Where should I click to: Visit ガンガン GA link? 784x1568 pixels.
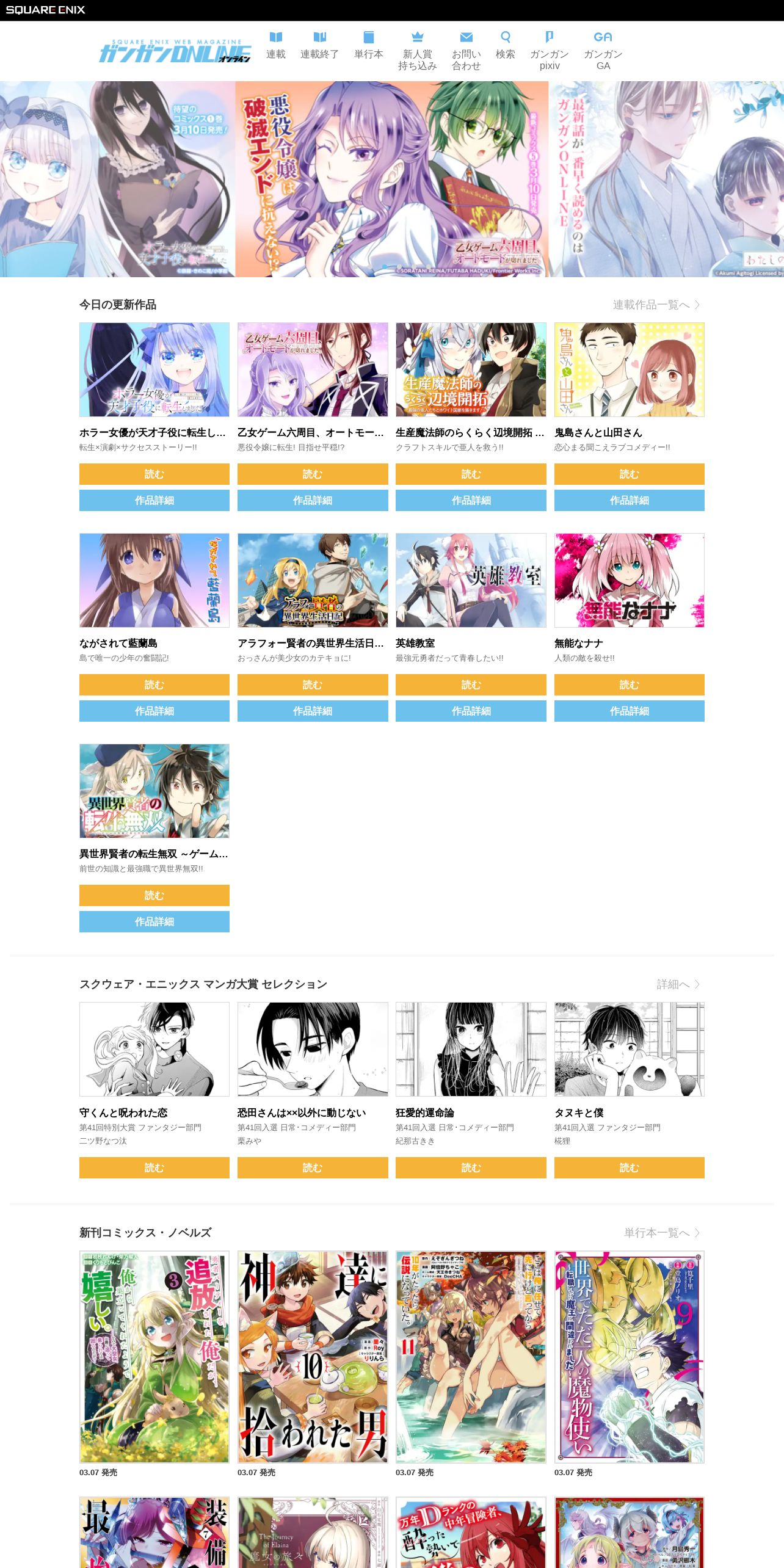coord(603,51)
